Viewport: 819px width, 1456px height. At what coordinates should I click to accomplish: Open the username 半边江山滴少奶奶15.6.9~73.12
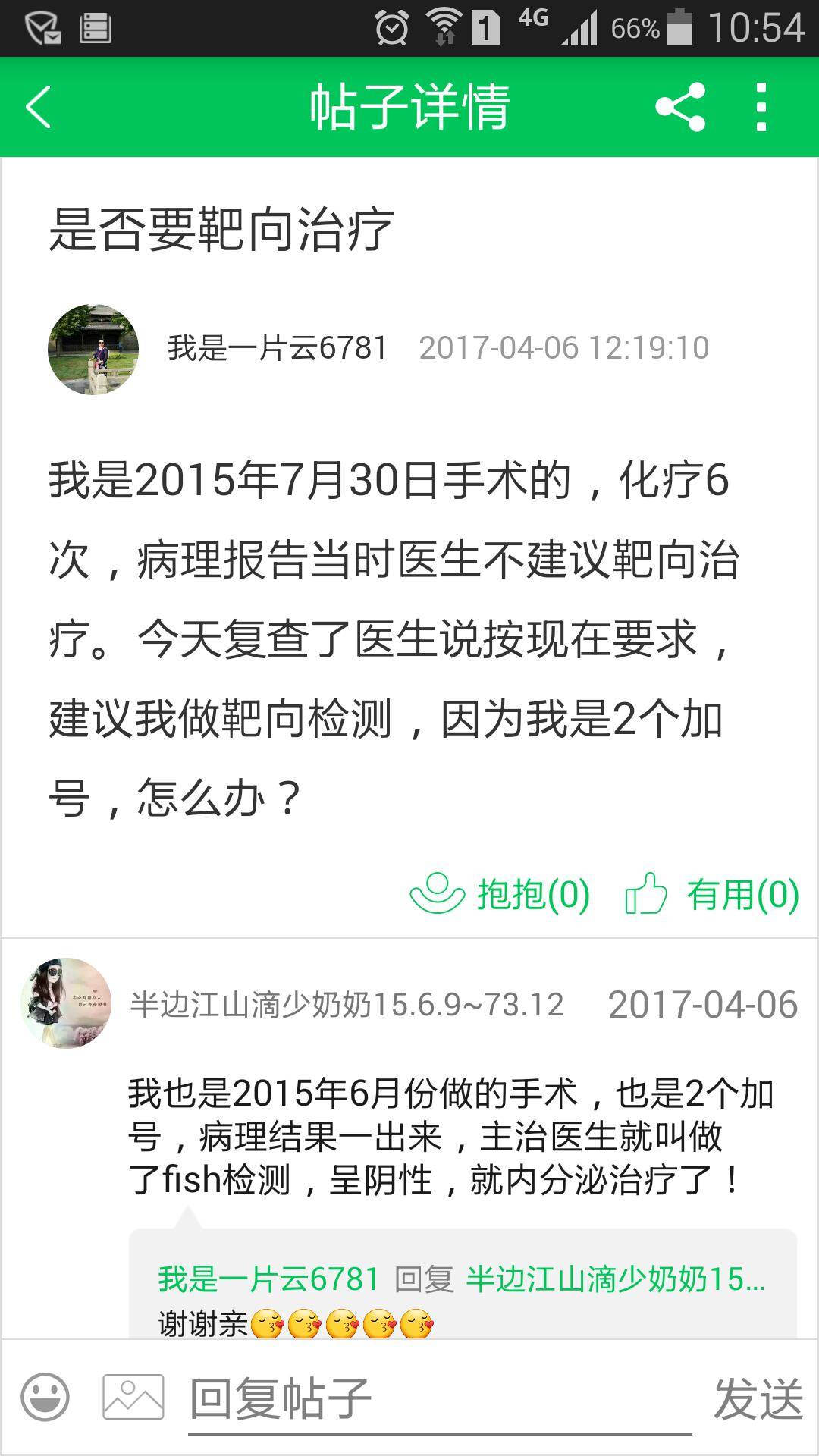pos(347,1005)
